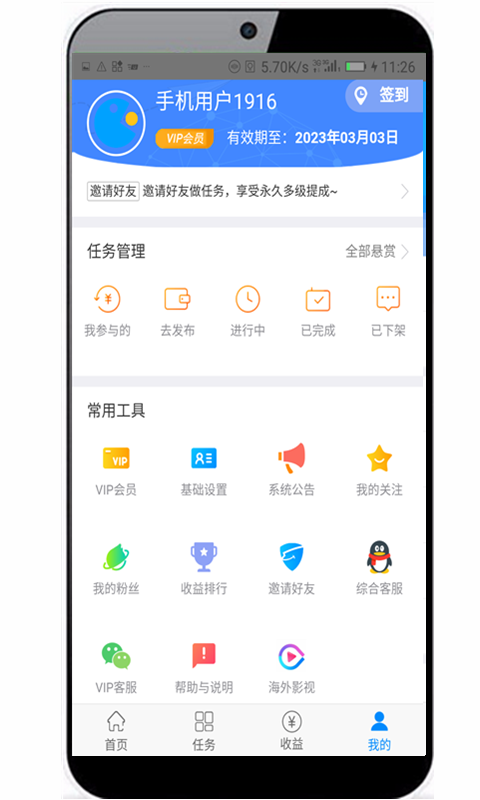View 全部悬赏 list
Image resolution: width=480 pixels, height=800 pixels.
(x=376, y=252)
